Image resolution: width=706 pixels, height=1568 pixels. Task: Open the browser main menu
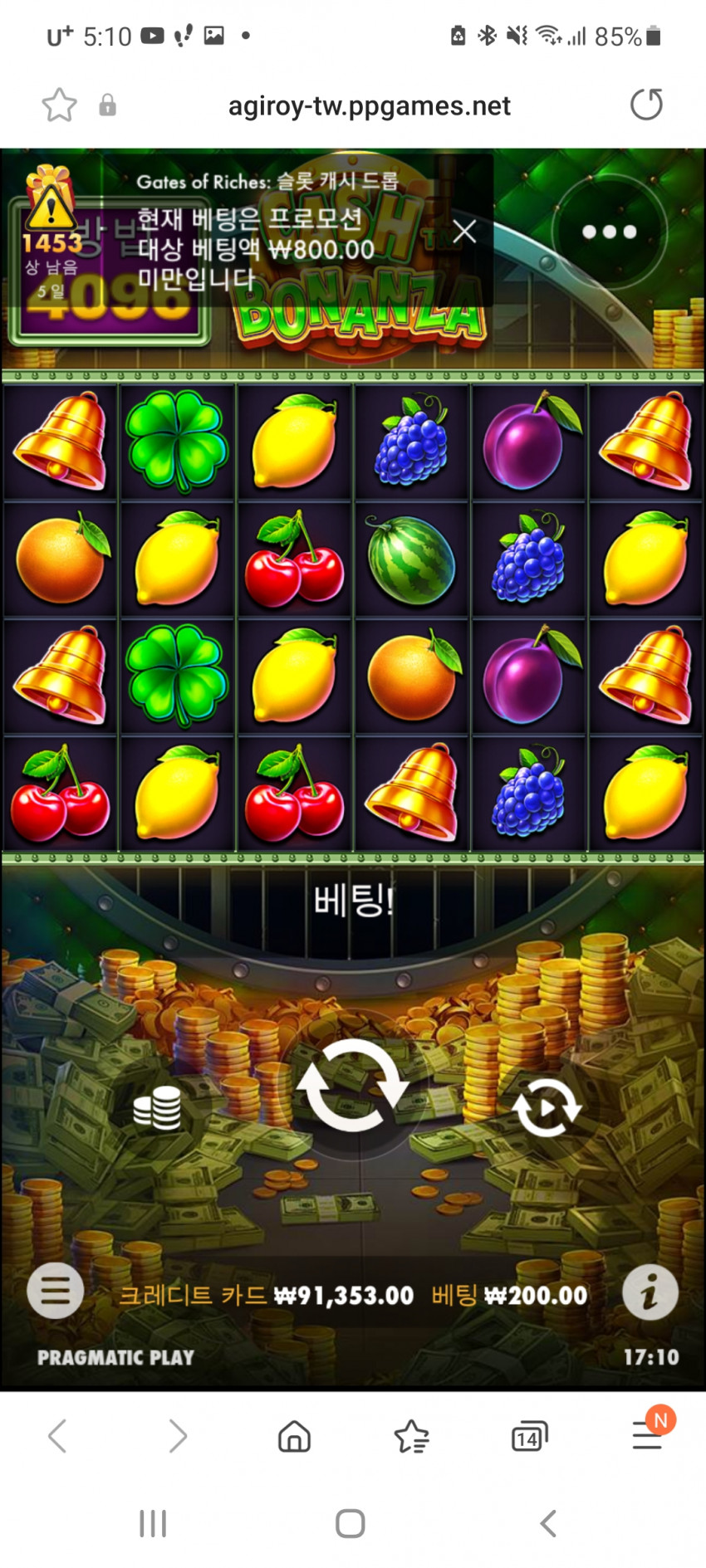648,1434
